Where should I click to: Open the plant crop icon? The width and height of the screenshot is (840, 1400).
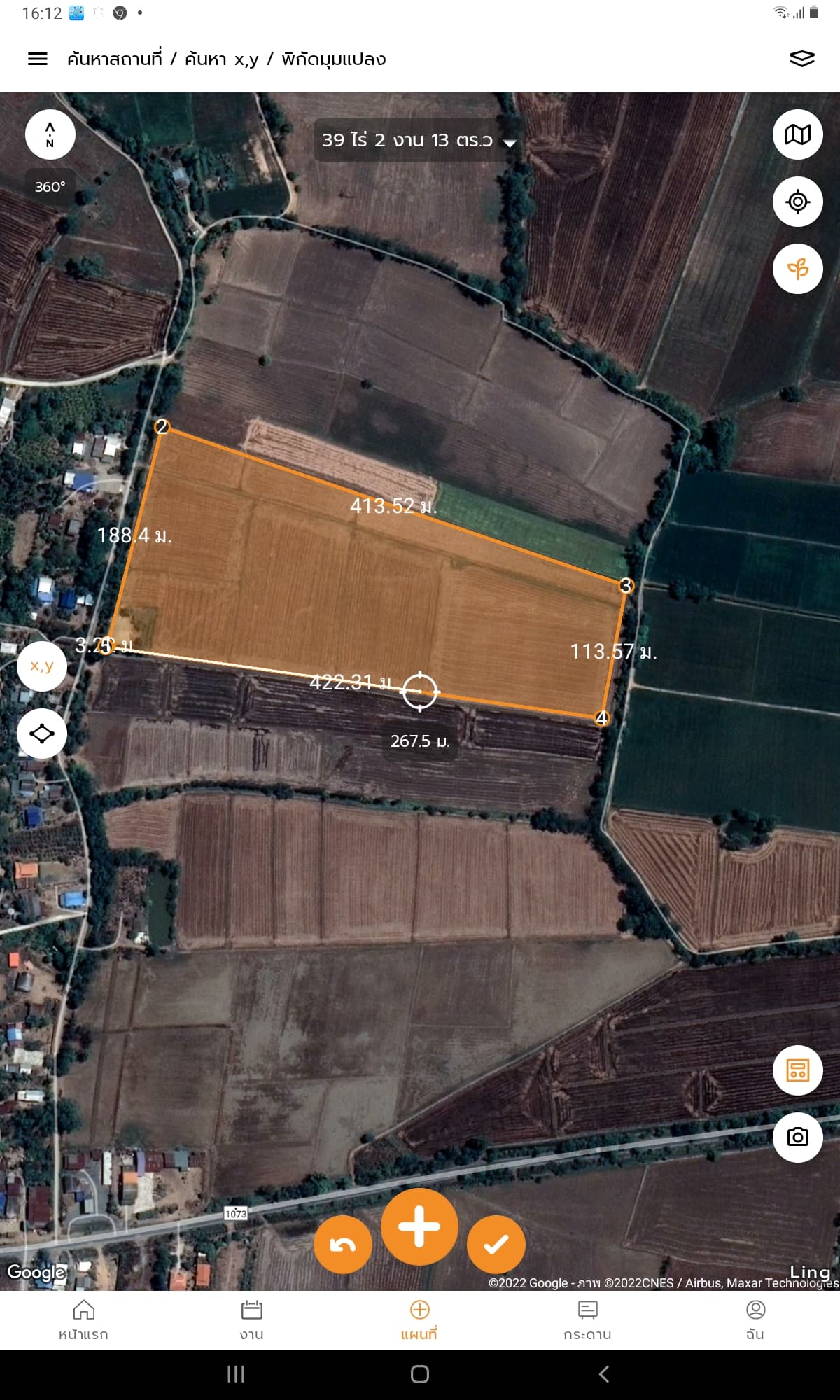tap(798, 269)
